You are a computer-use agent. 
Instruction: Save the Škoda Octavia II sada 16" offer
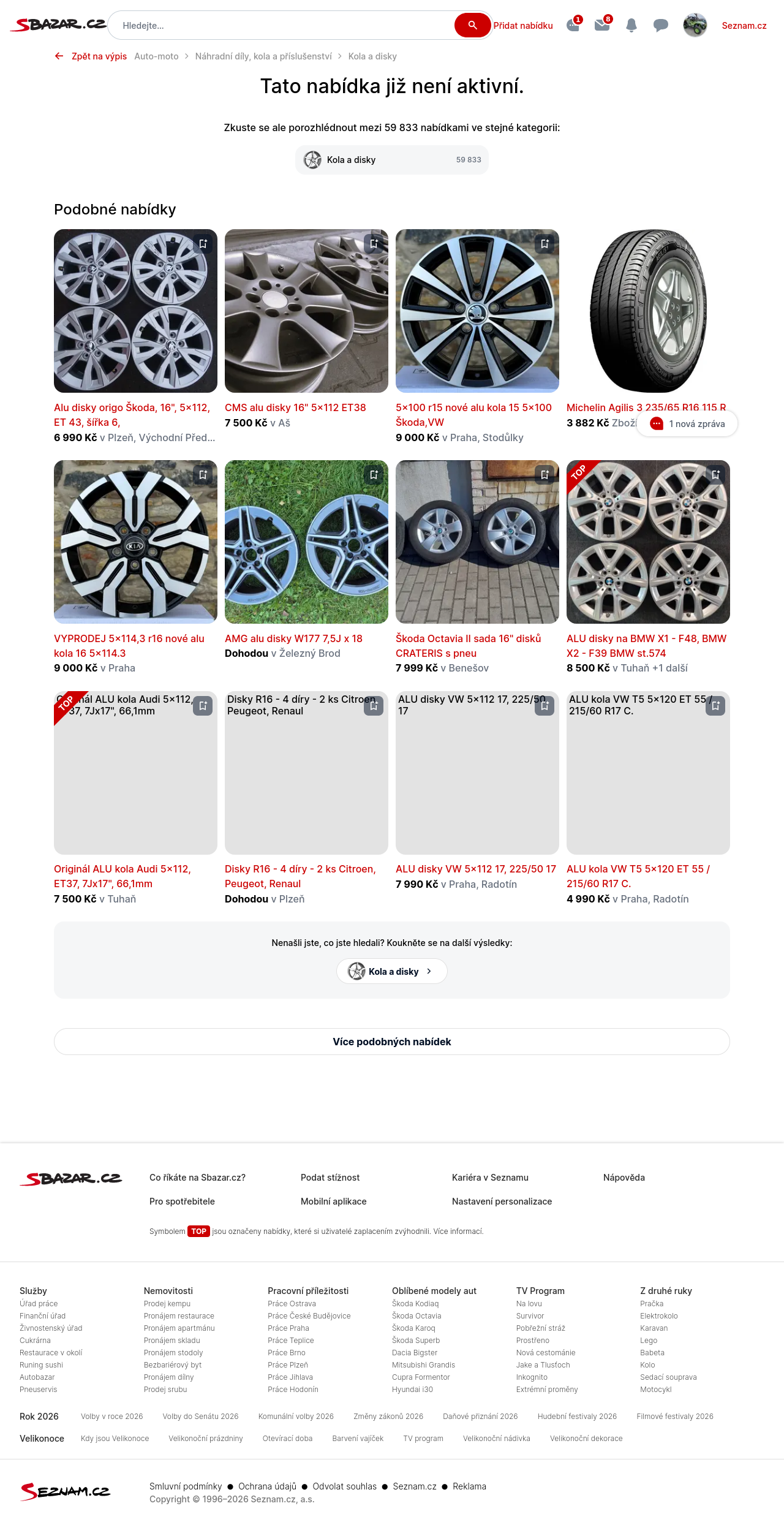[x=545, y=475]
